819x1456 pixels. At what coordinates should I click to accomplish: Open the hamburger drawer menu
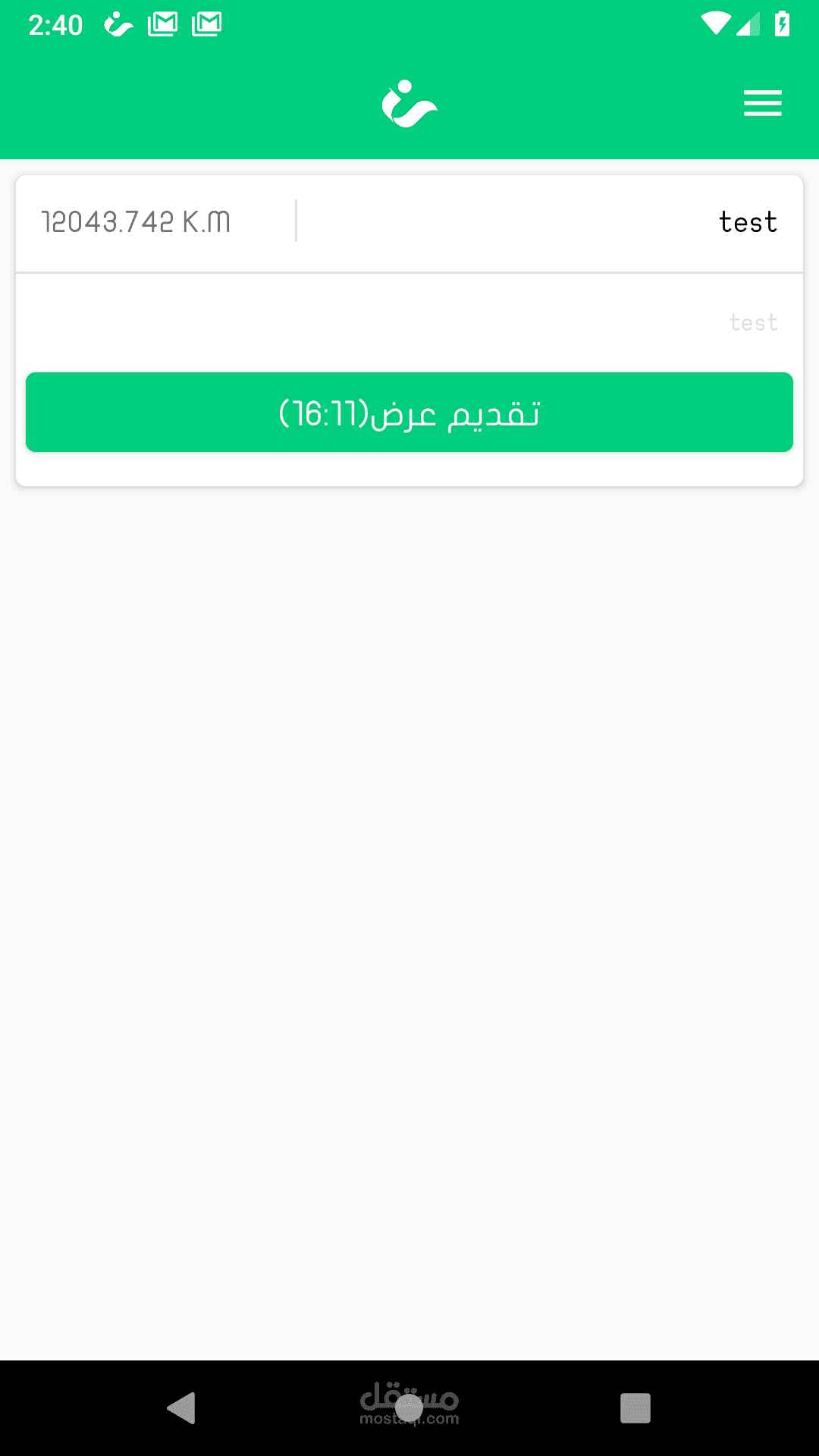(x=762, y=103)
